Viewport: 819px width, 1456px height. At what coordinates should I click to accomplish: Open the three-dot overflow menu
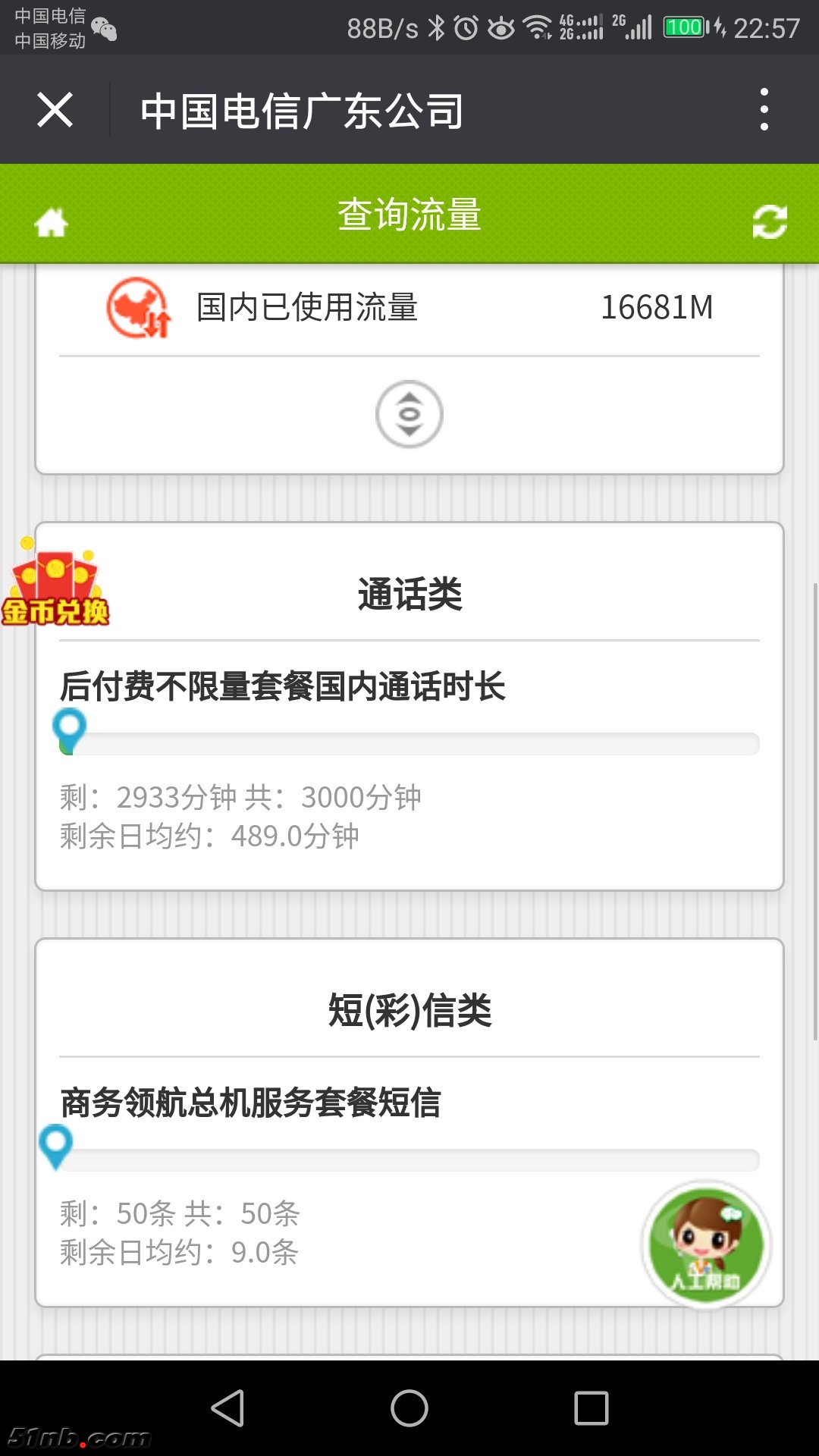(764, 110)
